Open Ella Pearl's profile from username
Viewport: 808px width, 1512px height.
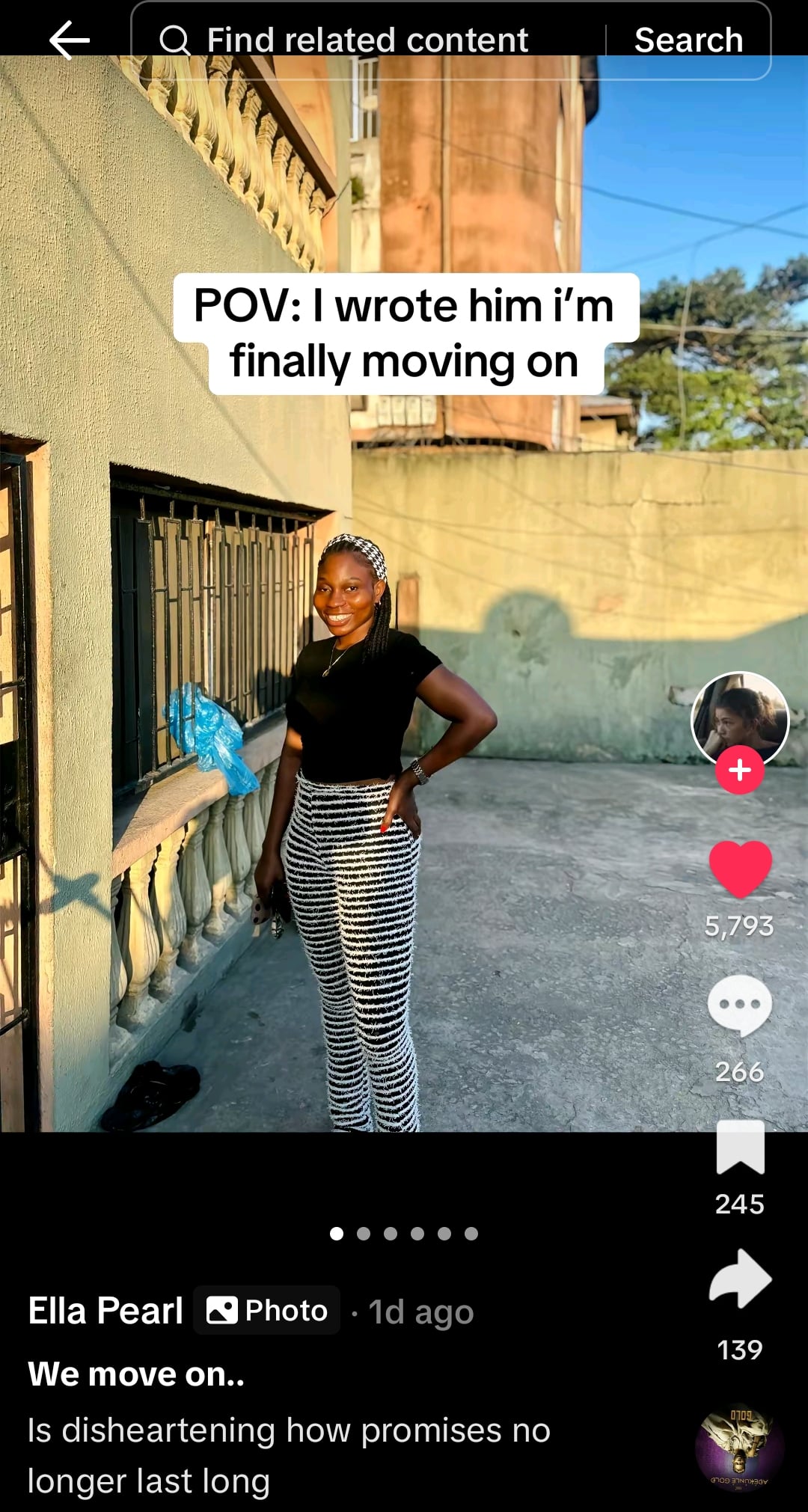105,1311
